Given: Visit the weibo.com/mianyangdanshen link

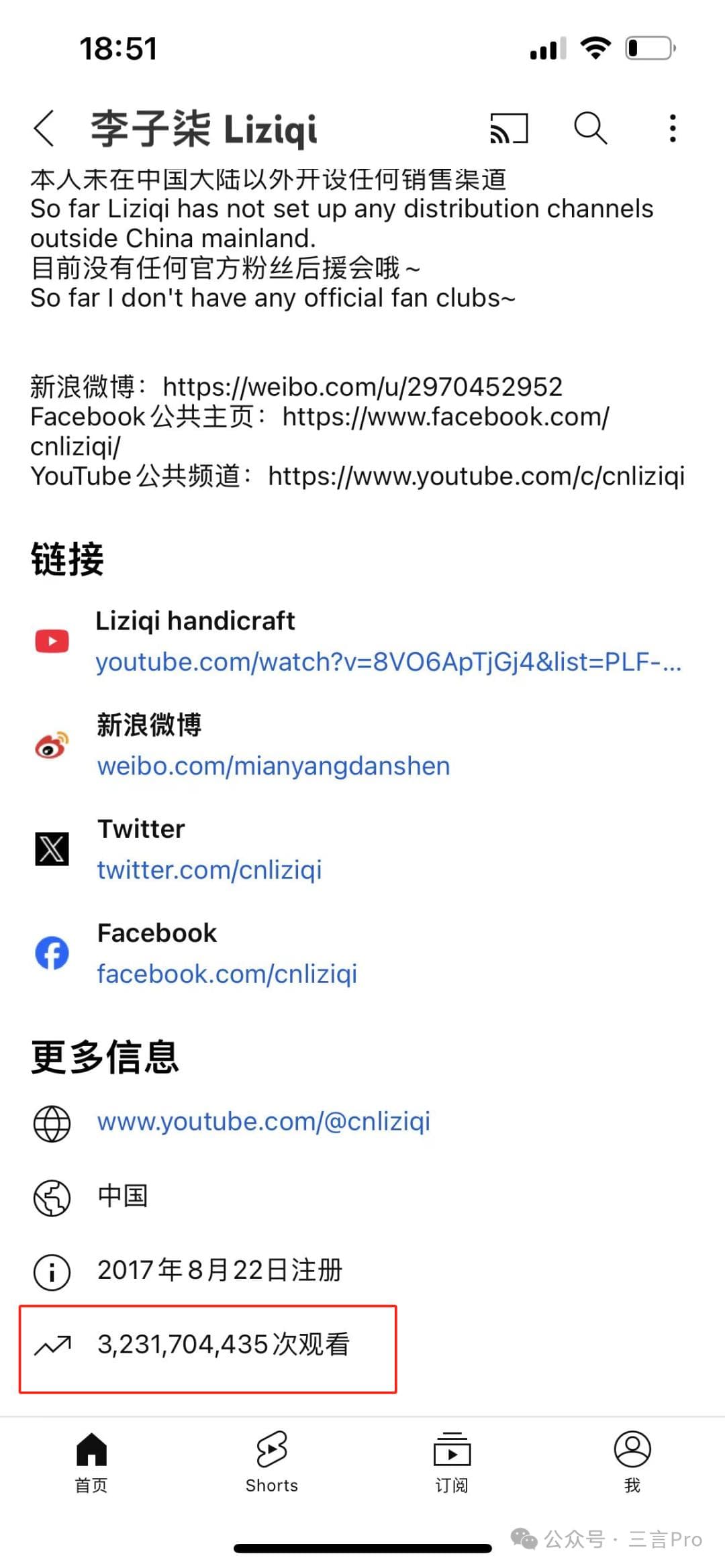Looking at the screenshot, I should pos(273,766).
